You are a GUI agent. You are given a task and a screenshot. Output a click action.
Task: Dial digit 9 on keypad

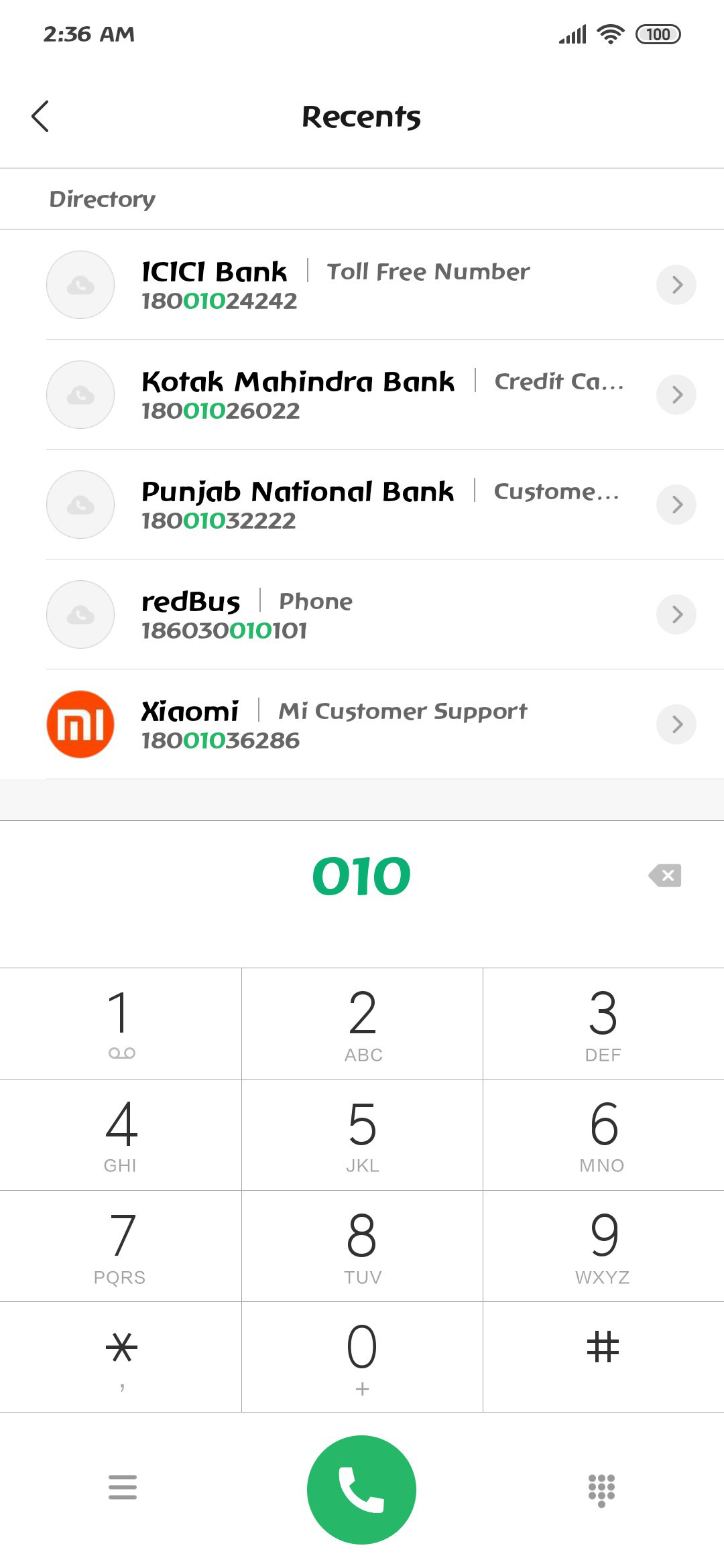603,1246
